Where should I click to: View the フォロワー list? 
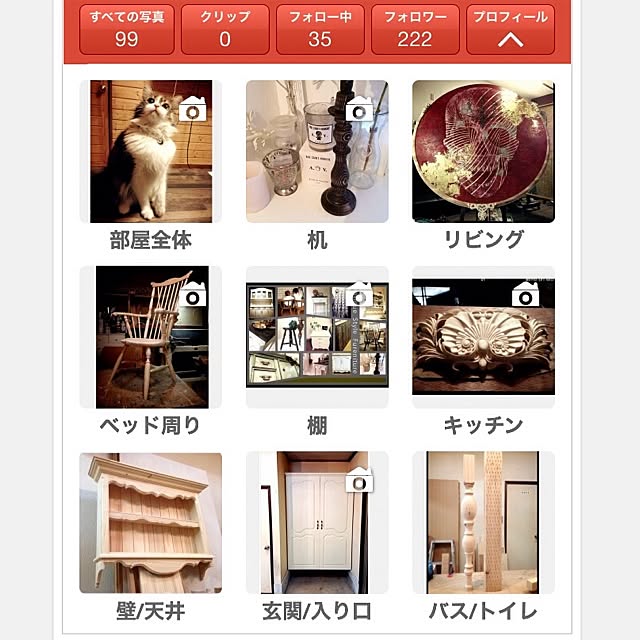pos(415,29)
